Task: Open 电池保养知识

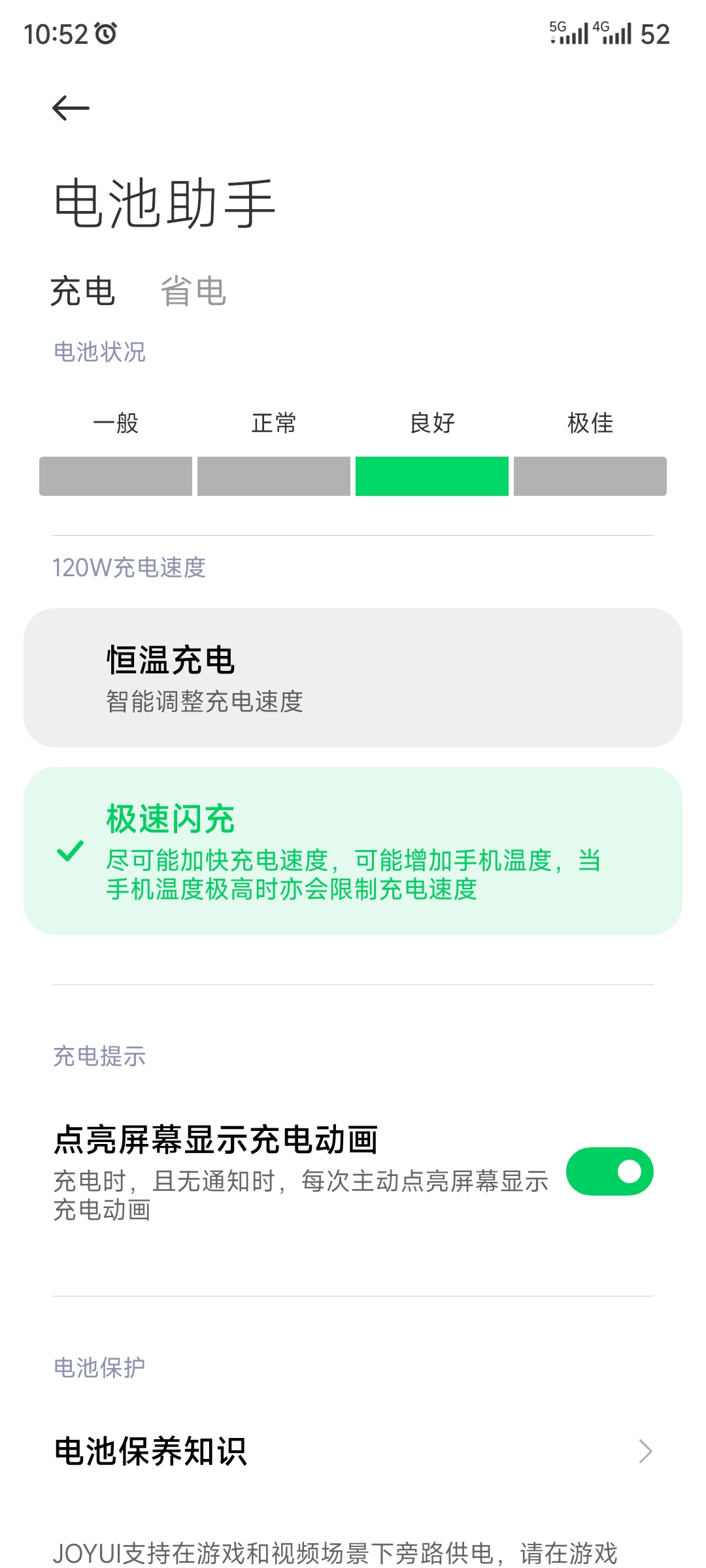Action: pyautogui.click(x=353, y=1451)
